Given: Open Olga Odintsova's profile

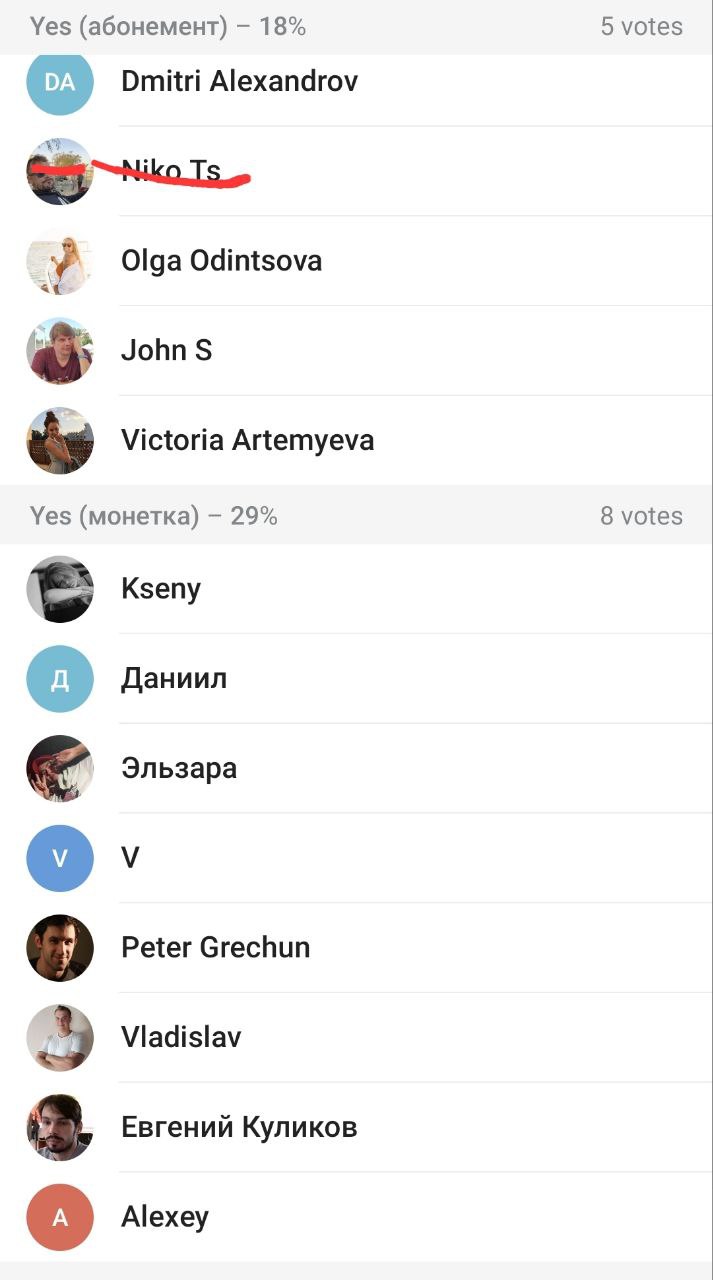Looking at the screenshot, I should [221, 261].
